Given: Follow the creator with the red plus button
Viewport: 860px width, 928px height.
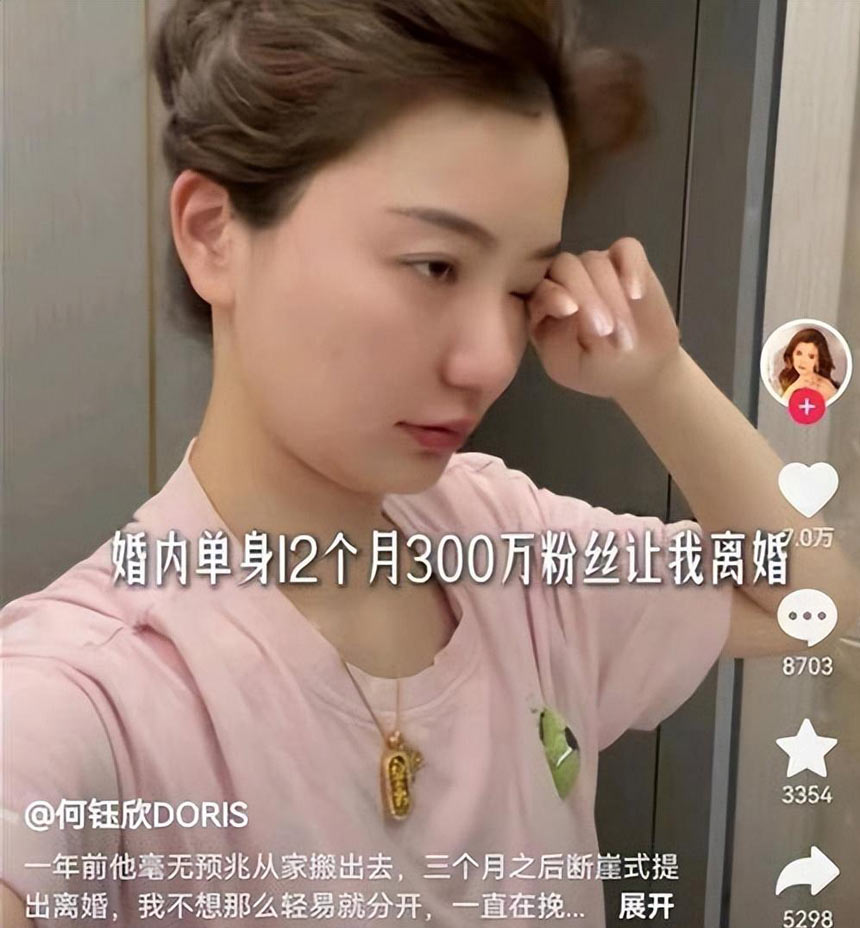Looking at the screenshot, I should point(806,407).
